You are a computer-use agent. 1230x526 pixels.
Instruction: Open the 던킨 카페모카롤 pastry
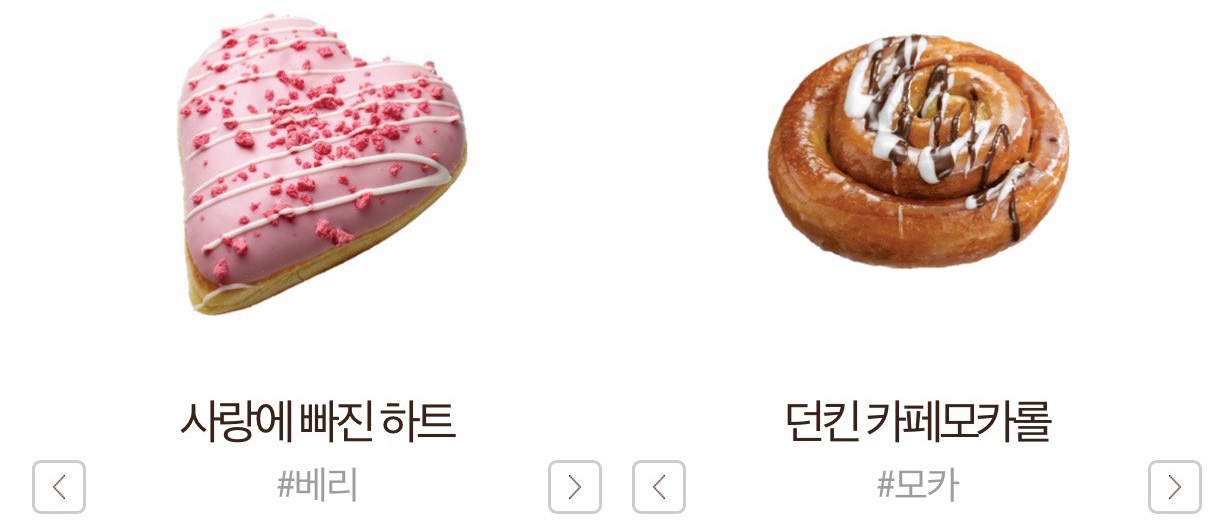(x=917, y=150)
